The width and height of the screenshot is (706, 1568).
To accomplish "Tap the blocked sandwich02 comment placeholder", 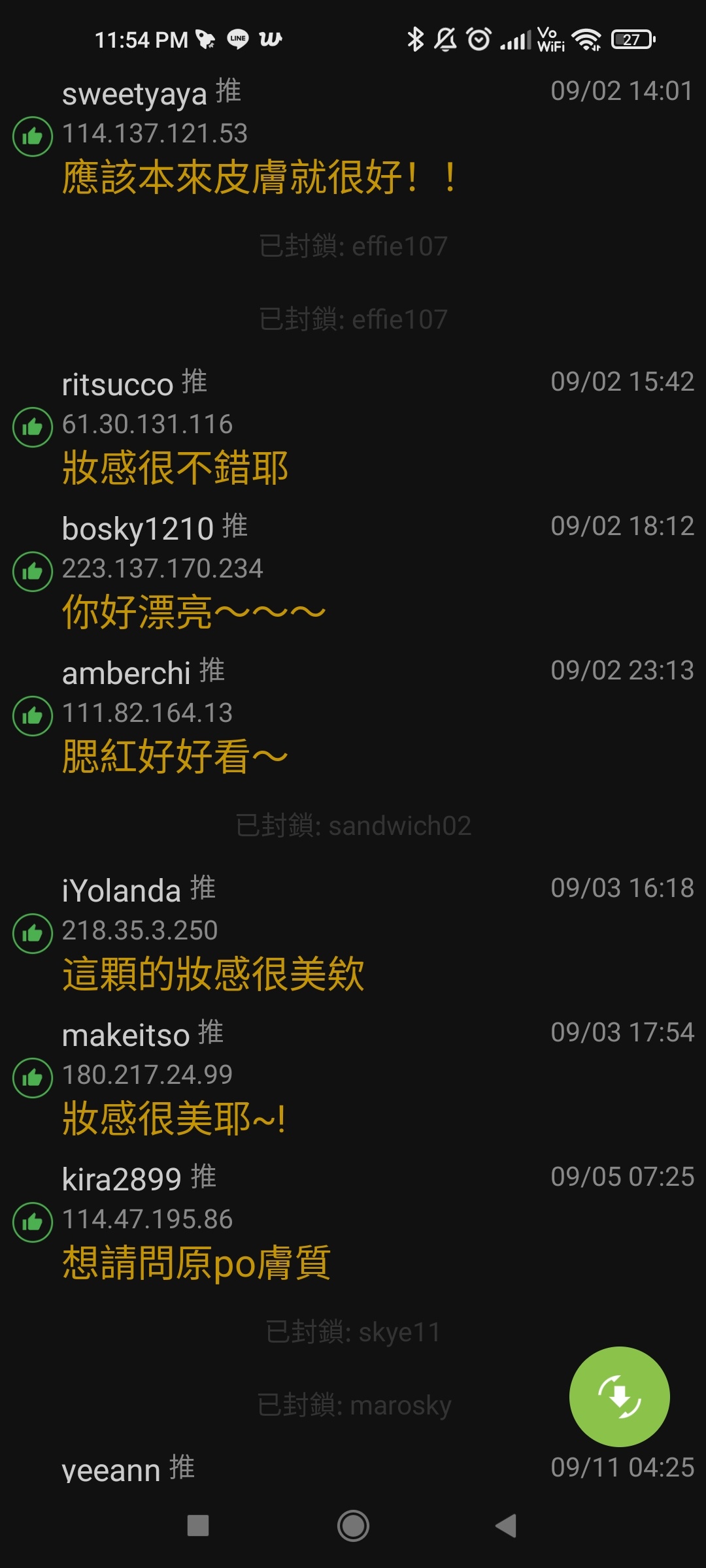I will pyautogui.click(x=353, y=826).
